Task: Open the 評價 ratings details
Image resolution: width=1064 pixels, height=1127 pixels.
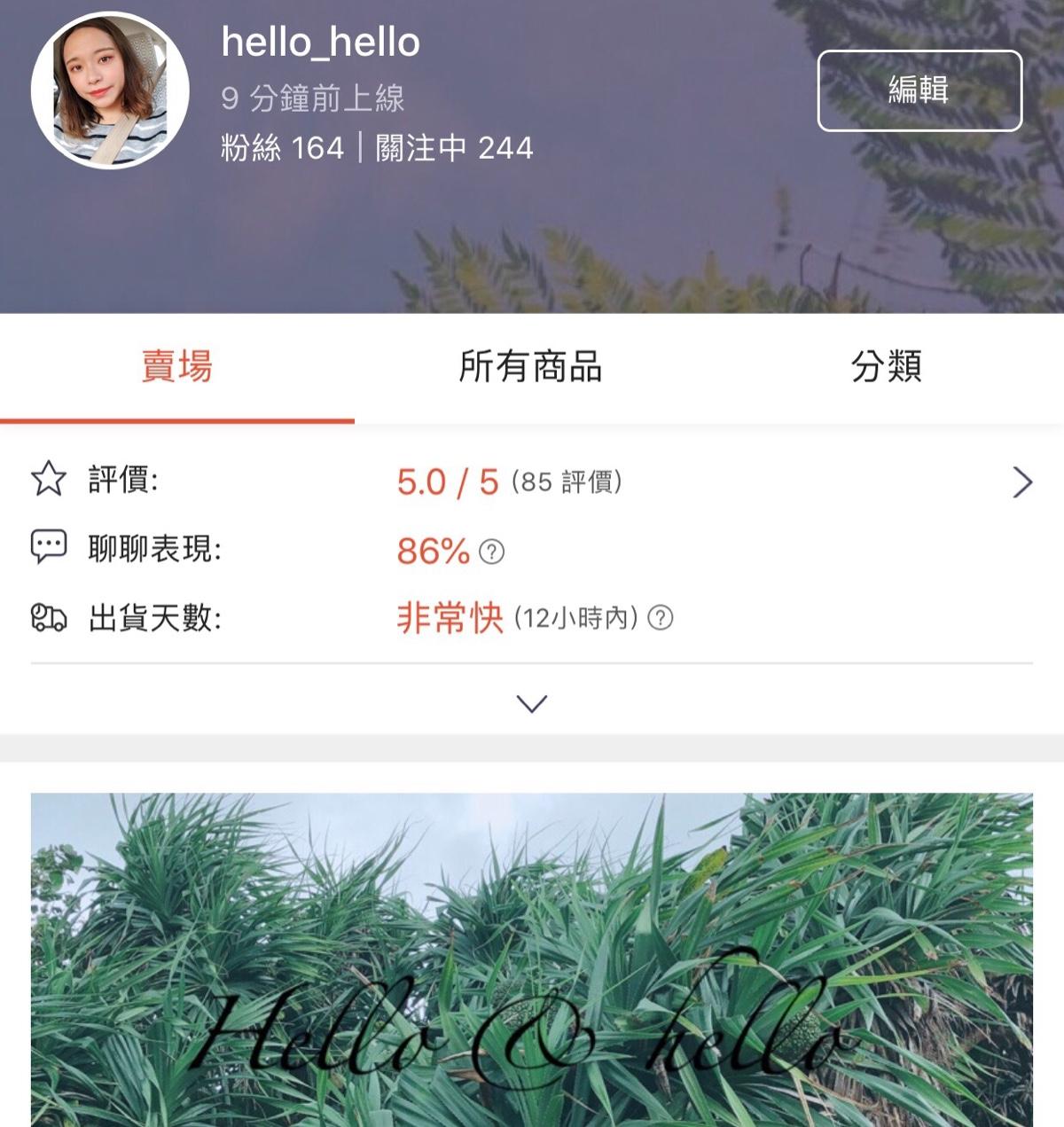Action: point(1021,482)
